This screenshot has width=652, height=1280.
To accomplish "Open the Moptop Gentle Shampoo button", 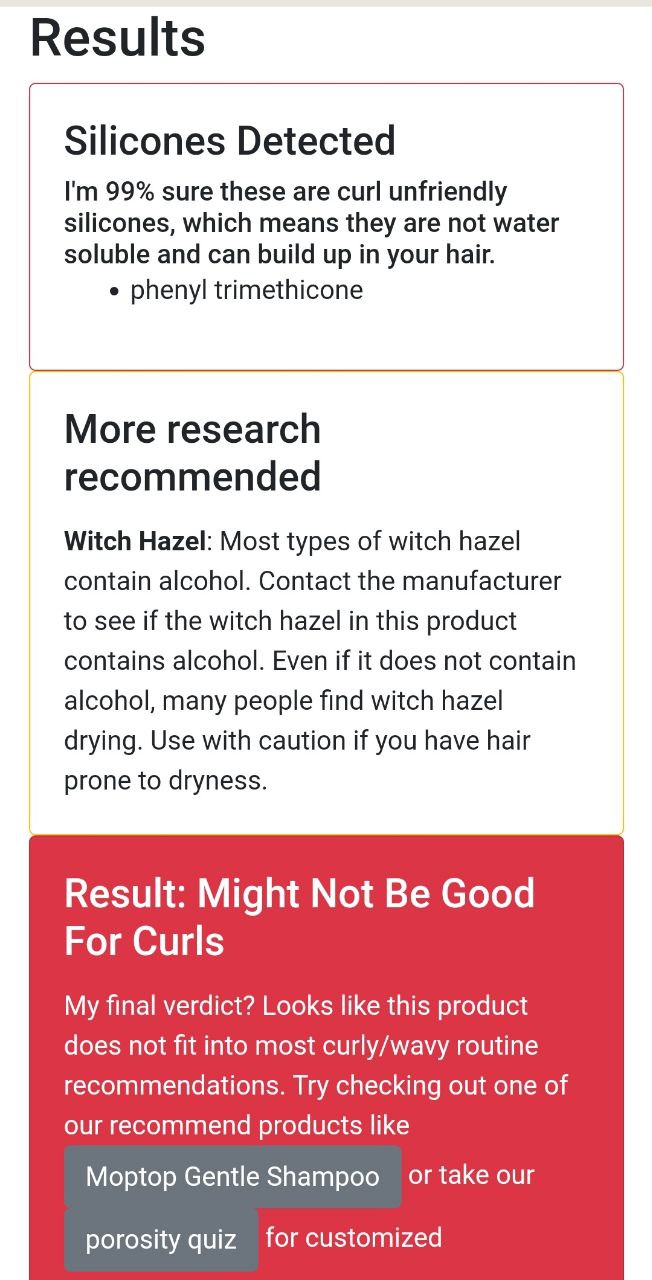I will [x=233, y=1176].
